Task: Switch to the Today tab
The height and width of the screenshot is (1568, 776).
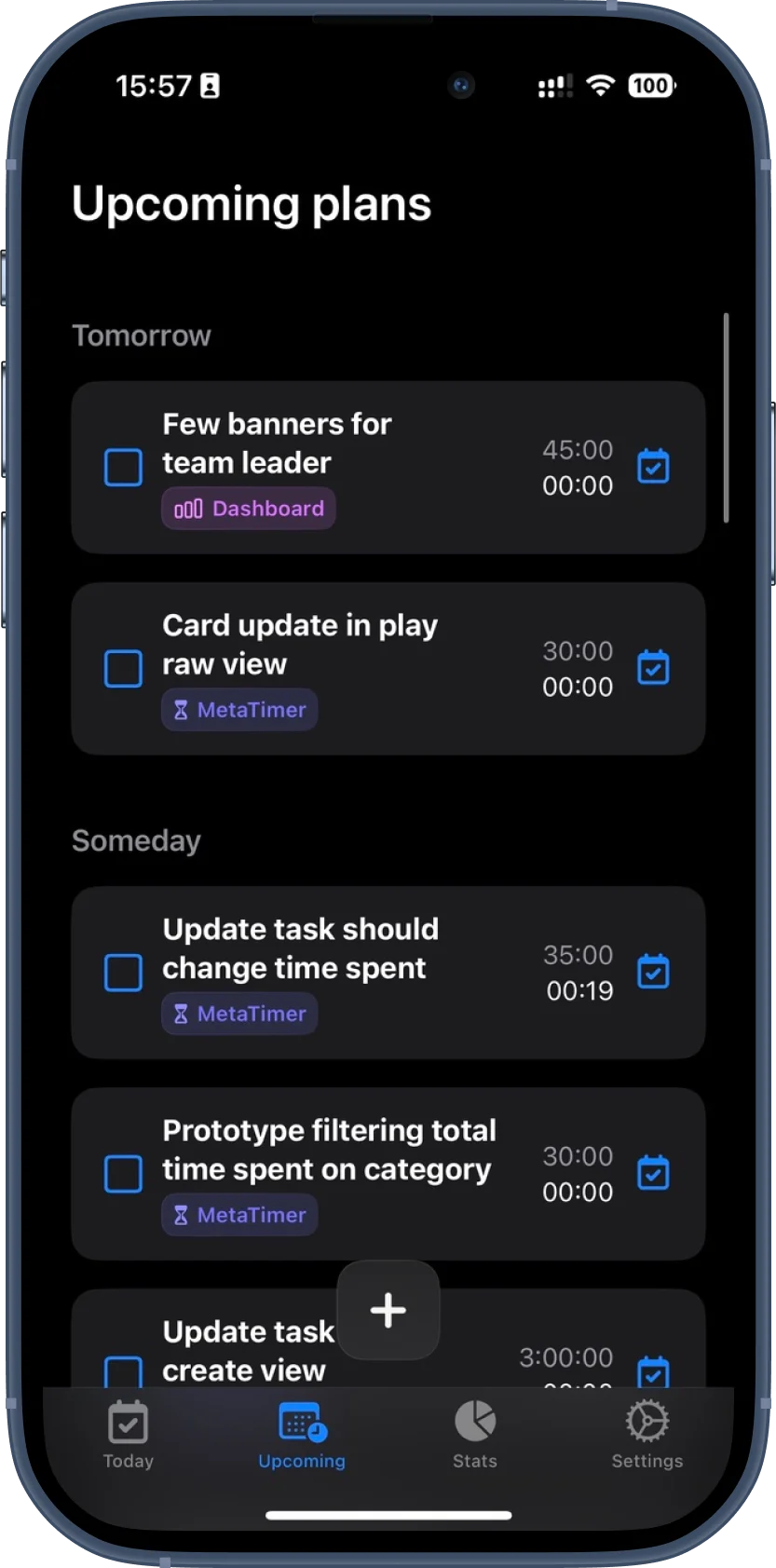Action: (x=128, y=1435)
